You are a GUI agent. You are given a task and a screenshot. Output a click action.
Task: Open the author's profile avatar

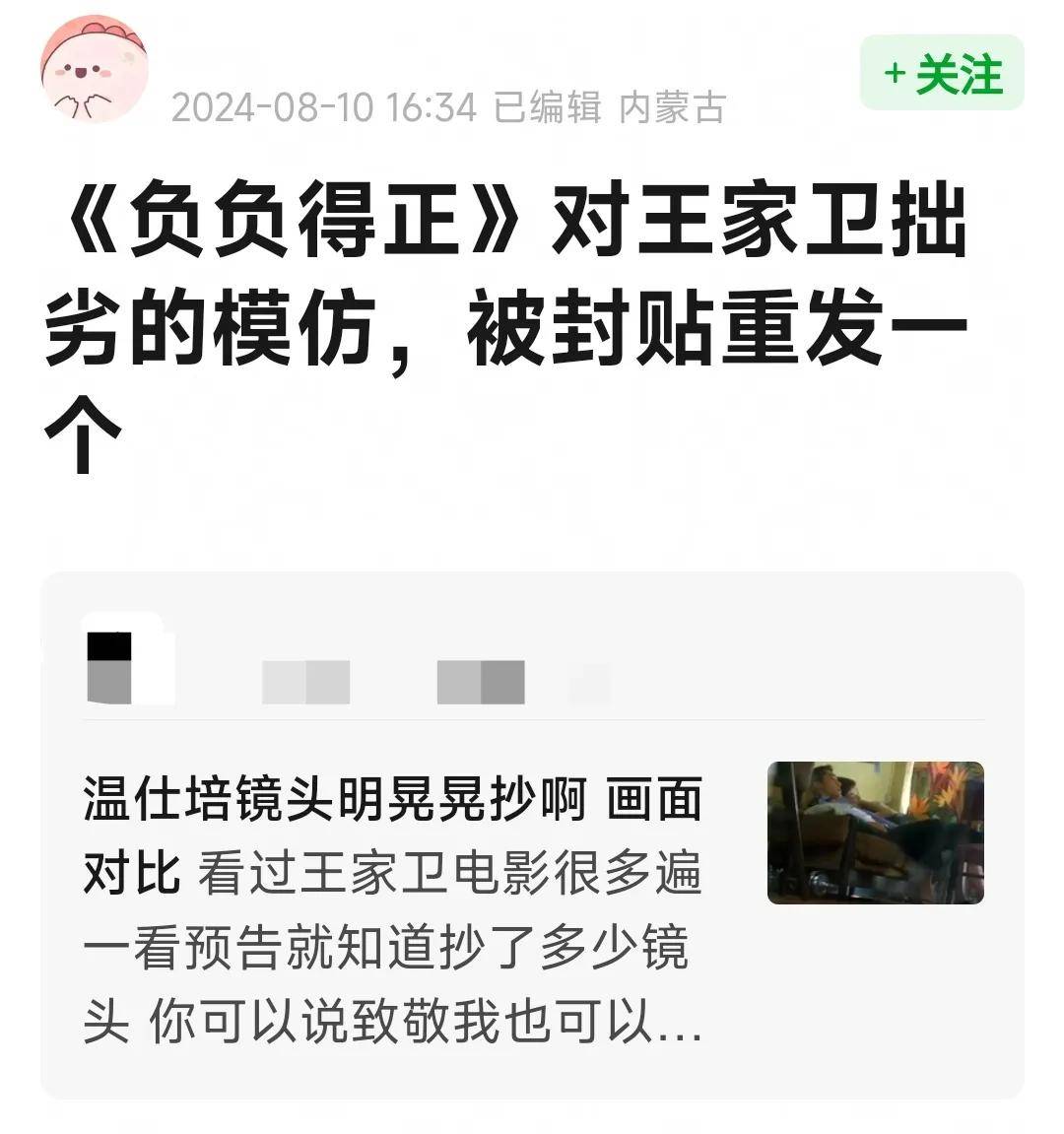(95, 70)
